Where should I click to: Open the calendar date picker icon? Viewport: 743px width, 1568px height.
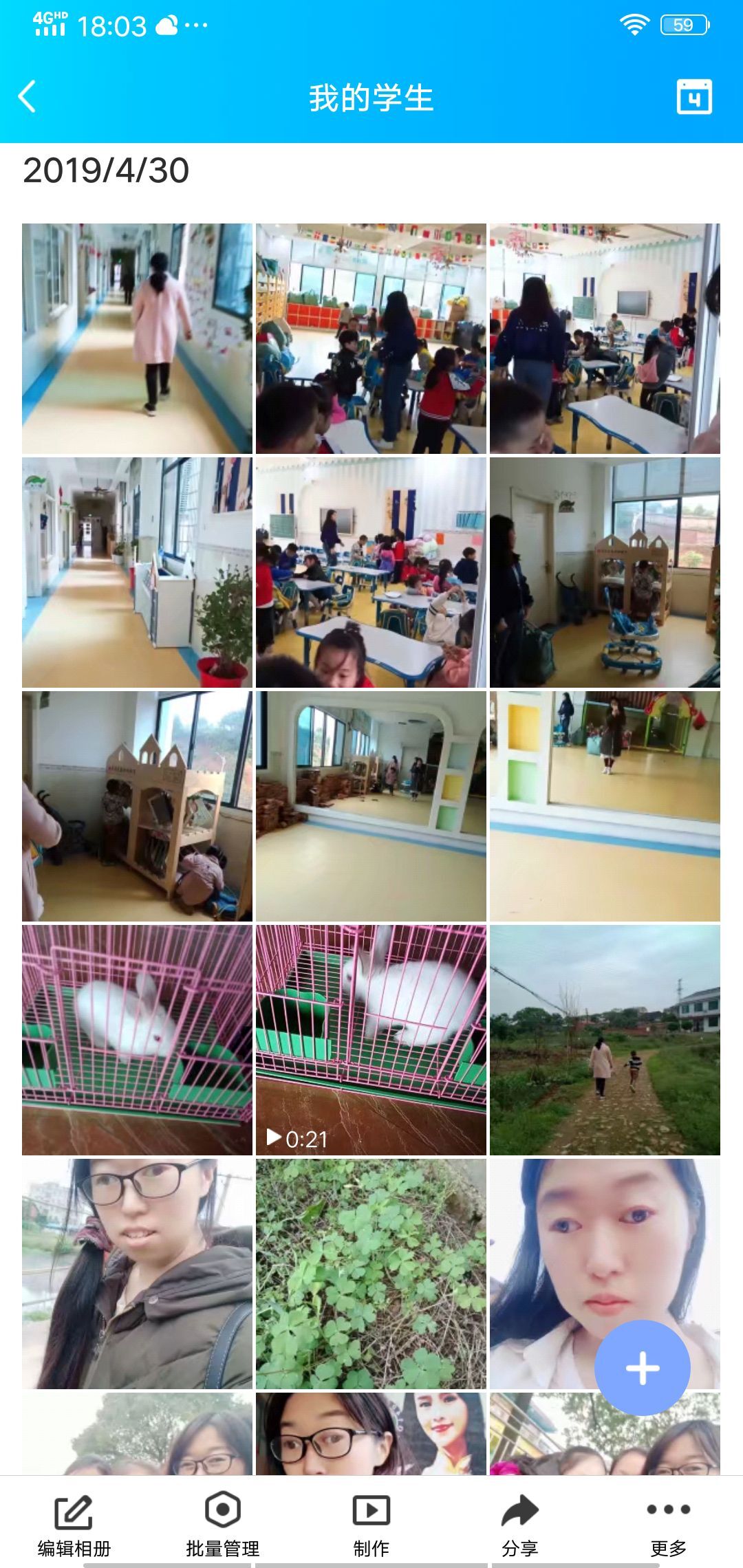tap(693, 97)
